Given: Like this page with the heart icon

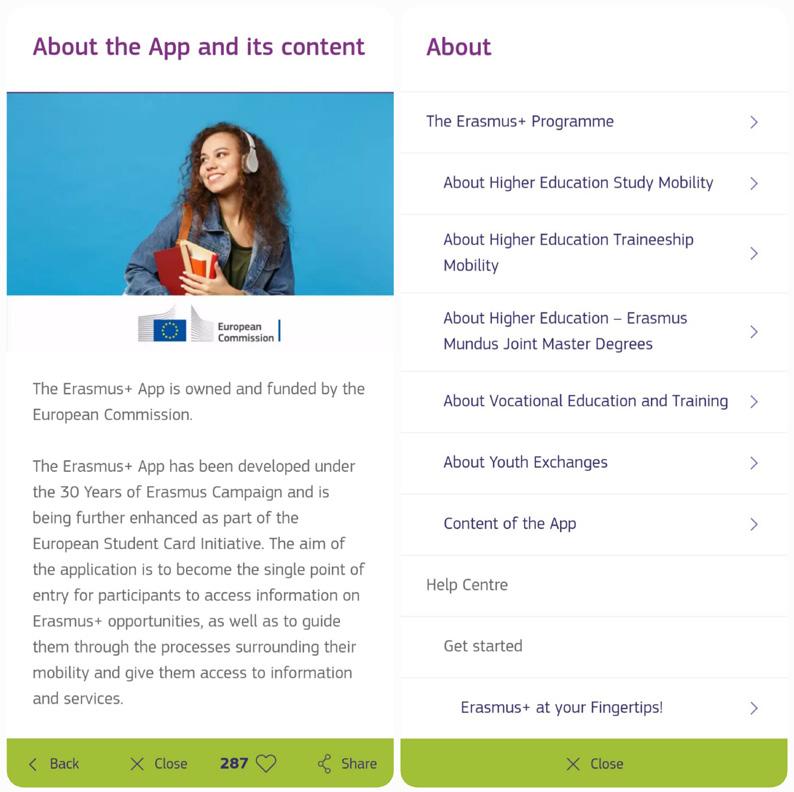Looking at the screenshot, I should point(266,764).
